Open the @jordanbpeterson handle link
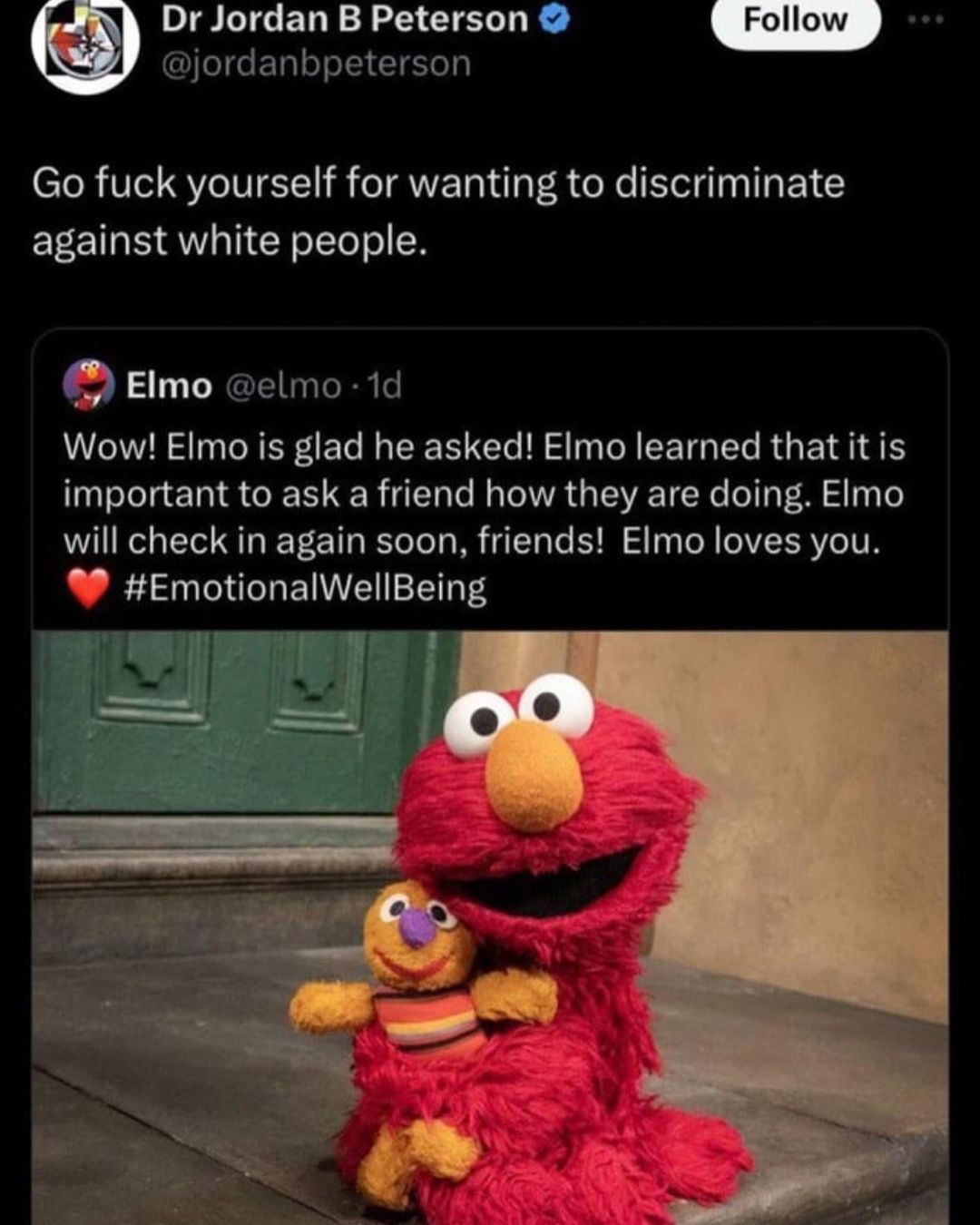 point(316,64)
